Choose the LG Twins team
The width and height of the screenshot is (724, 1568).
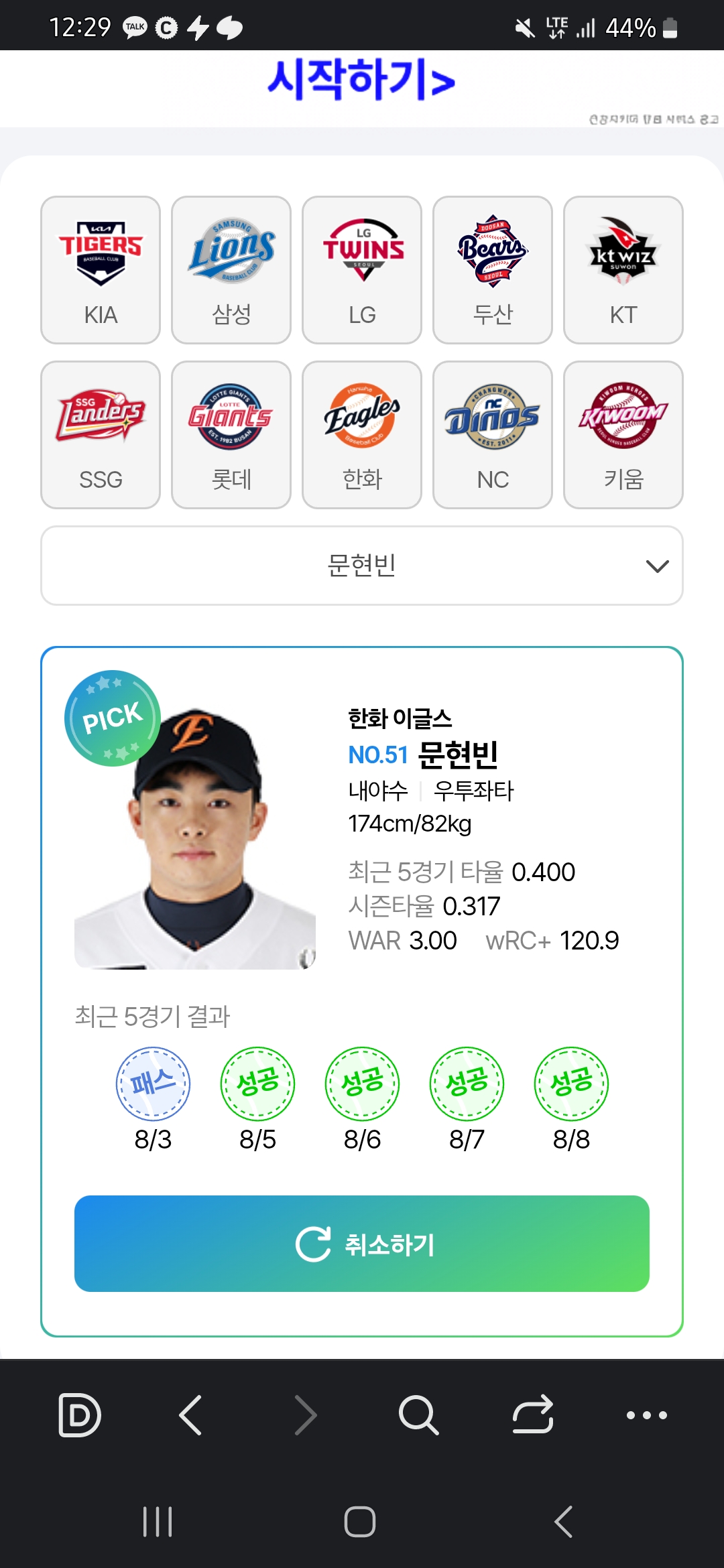click(x=362, y=269)
